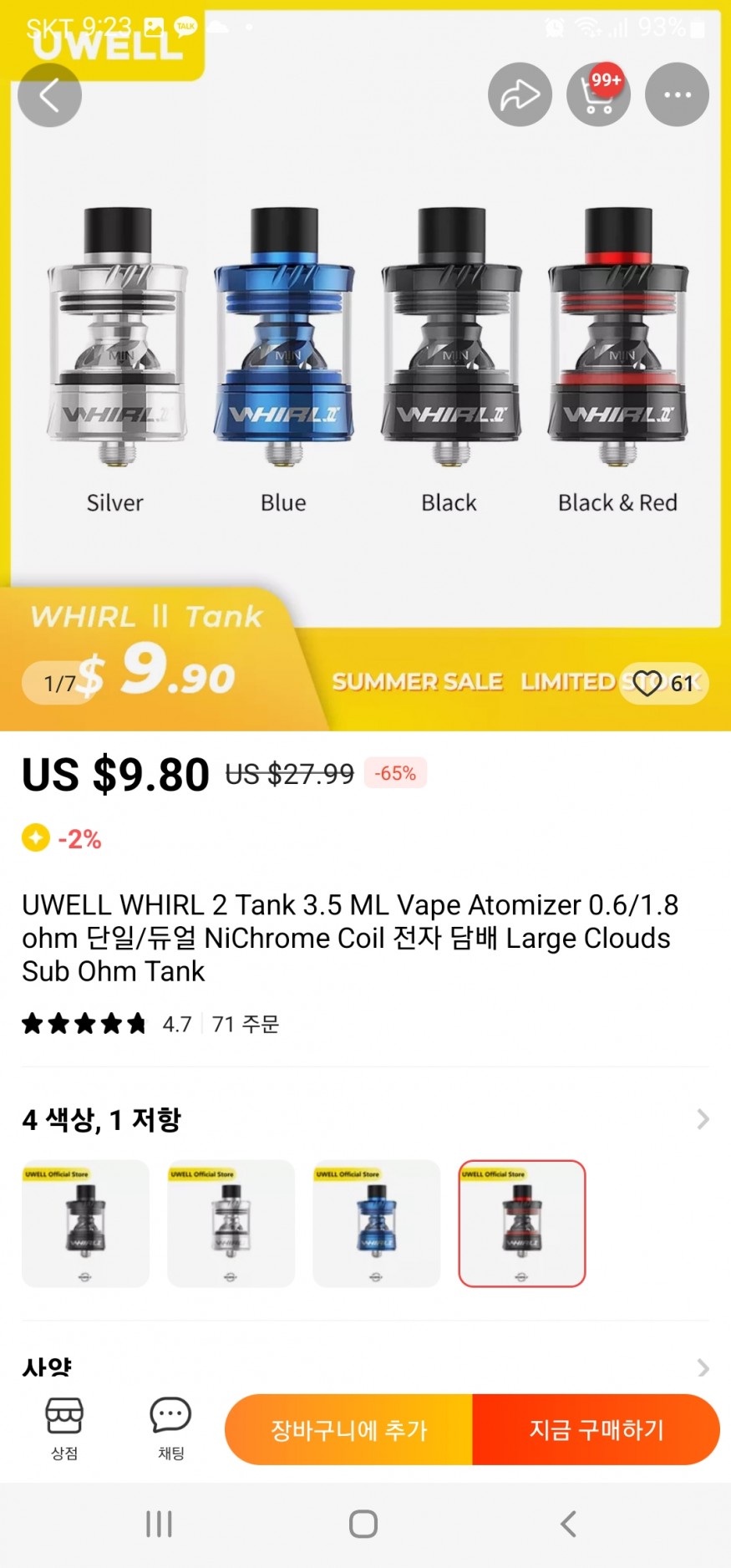The width and height of the screenshot is (731, 1568).
Task: Pick the black and red tank option
Action: [x=521, y=1223]
